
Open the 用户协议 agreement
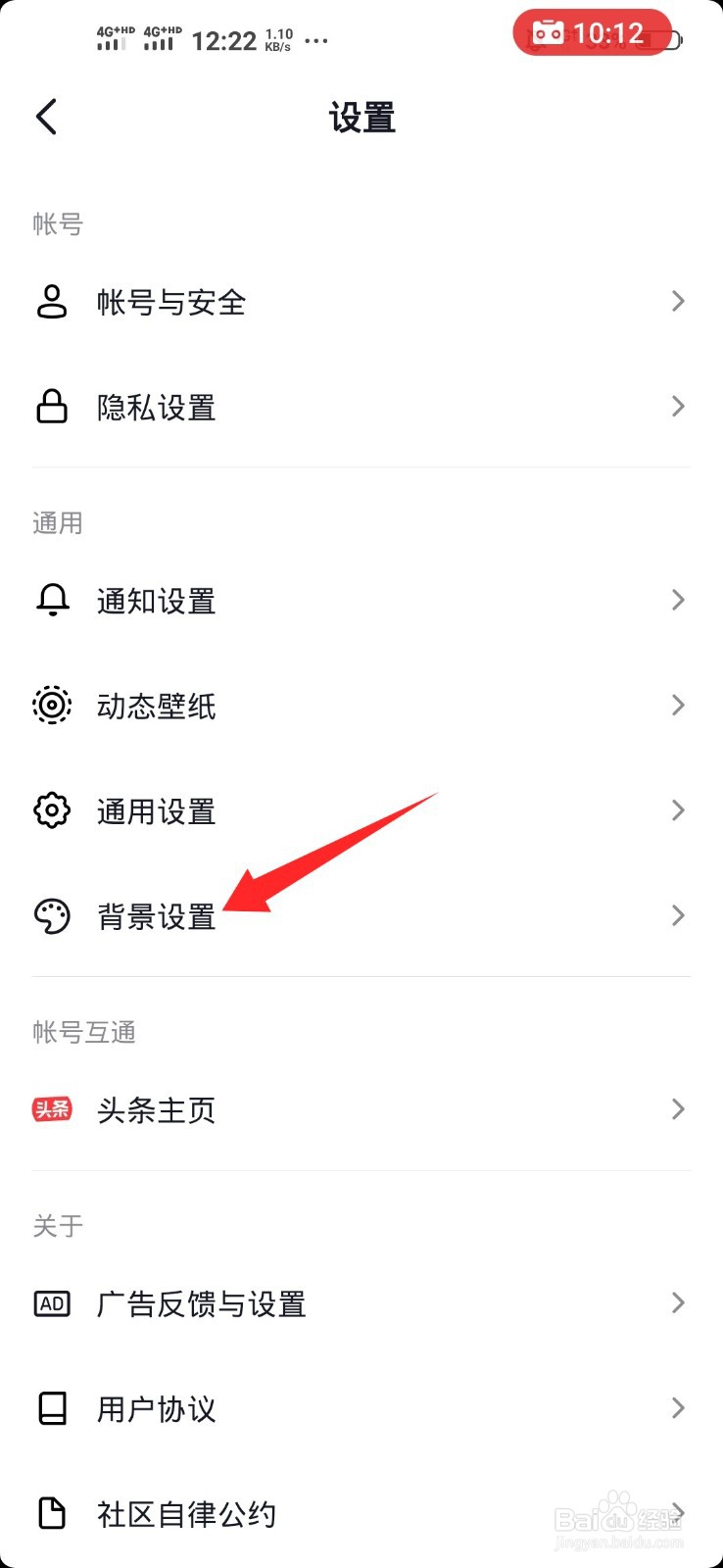[157, 1408]
